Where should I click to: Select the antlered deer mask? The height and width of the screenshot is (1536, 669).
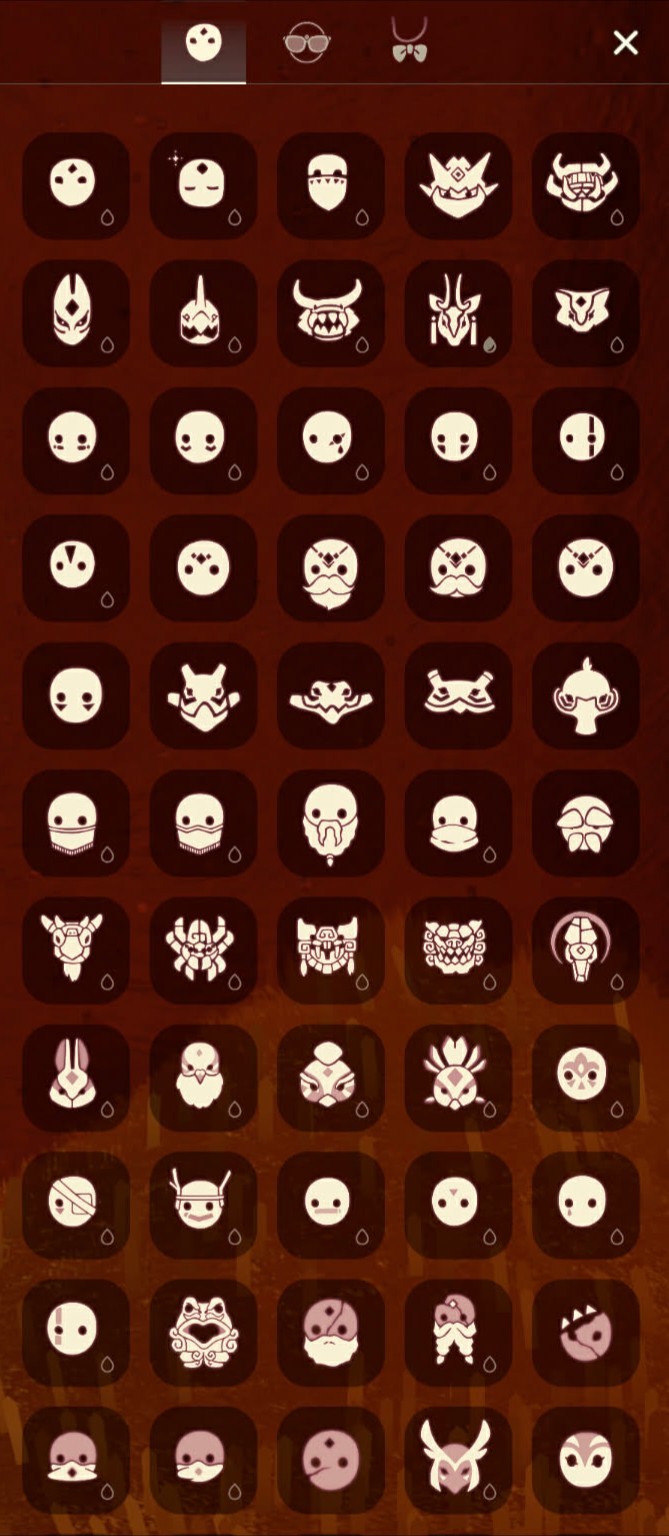click(458, 1458)
